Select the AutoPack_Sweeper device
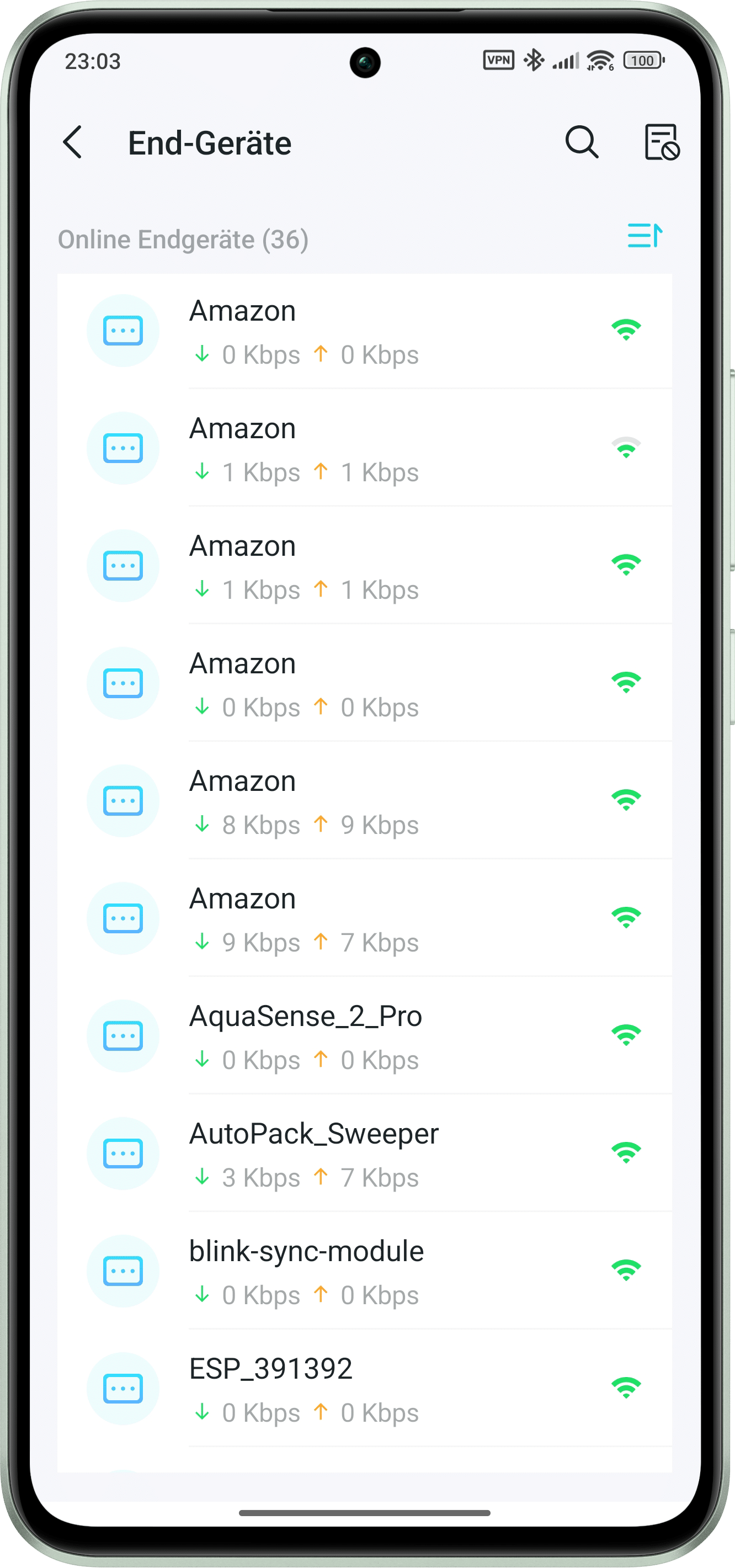Image resolution: width=735 pixels, height=1568 pixels. (365, 1153)
